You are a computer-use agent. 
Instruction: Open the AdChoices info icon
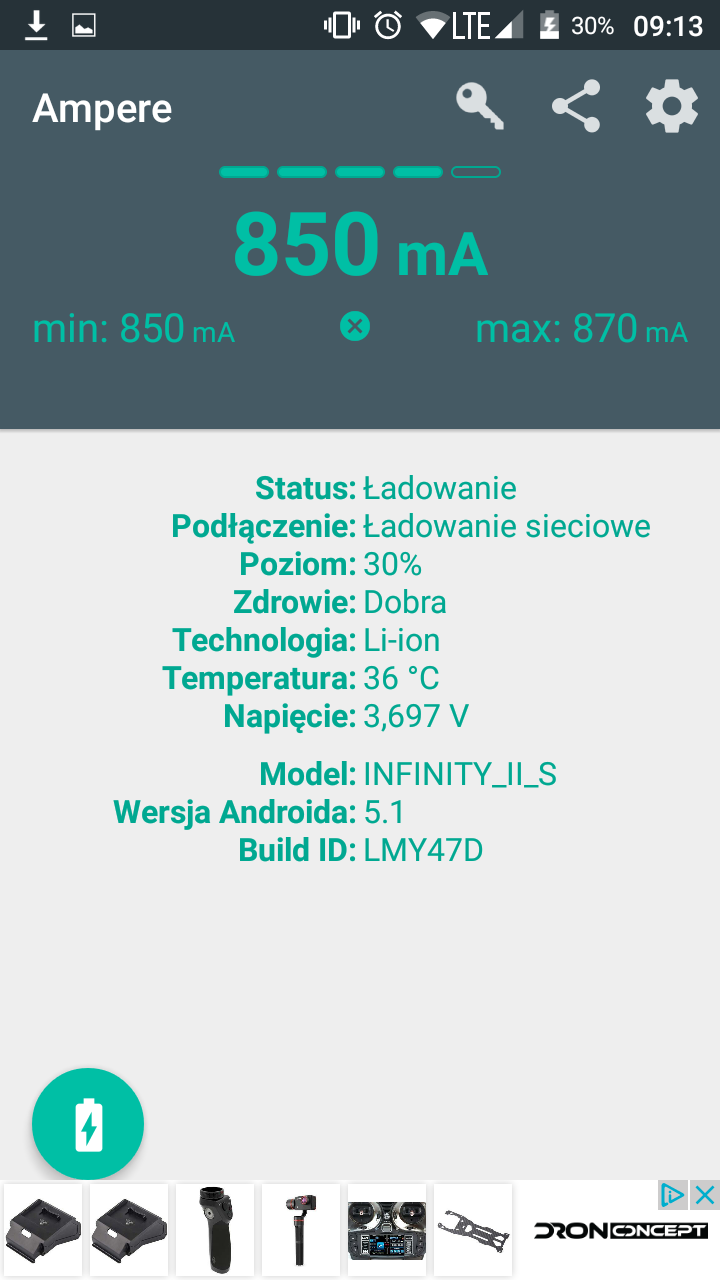[673, 1195]
